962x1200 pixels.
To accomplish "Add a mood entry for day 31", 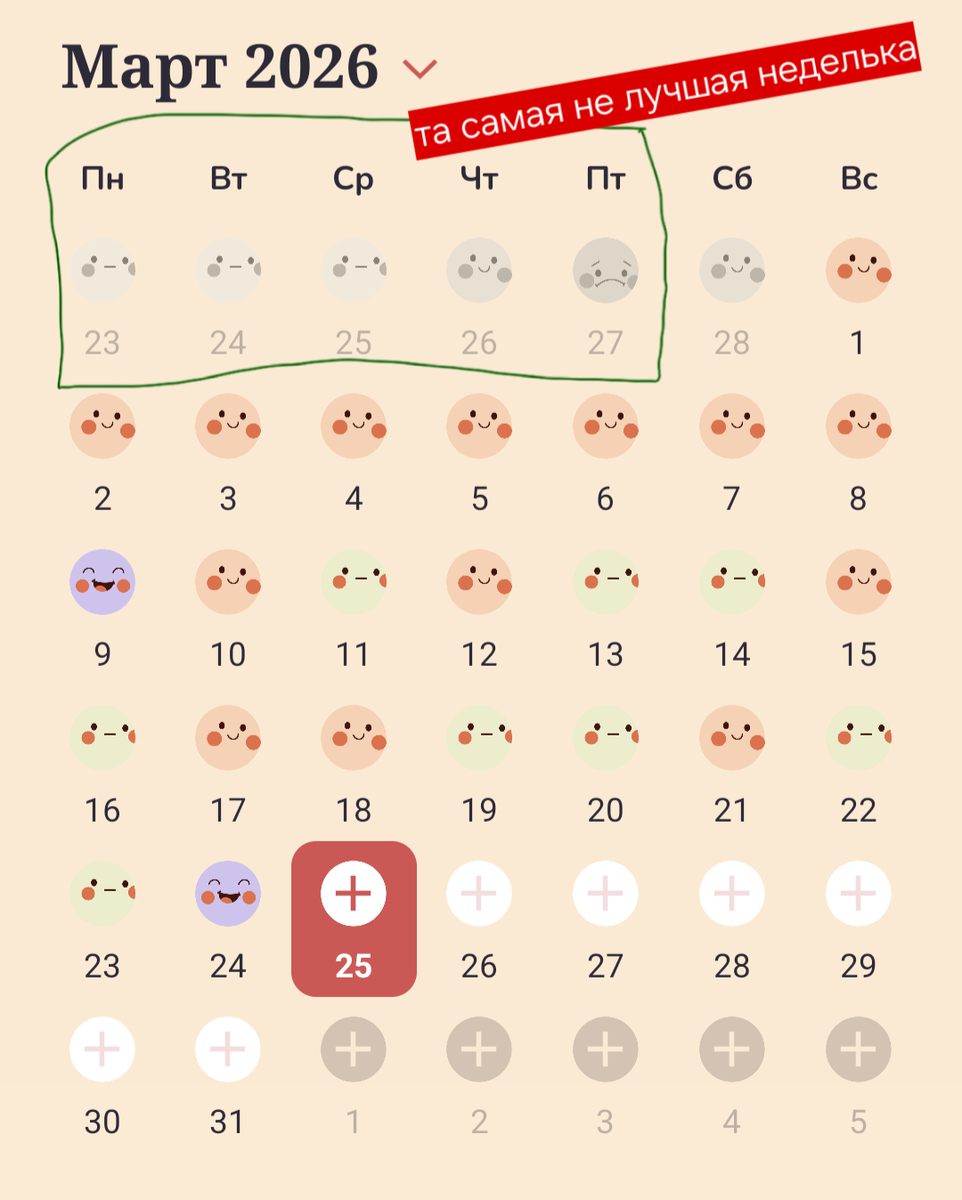I will 228,1049.
